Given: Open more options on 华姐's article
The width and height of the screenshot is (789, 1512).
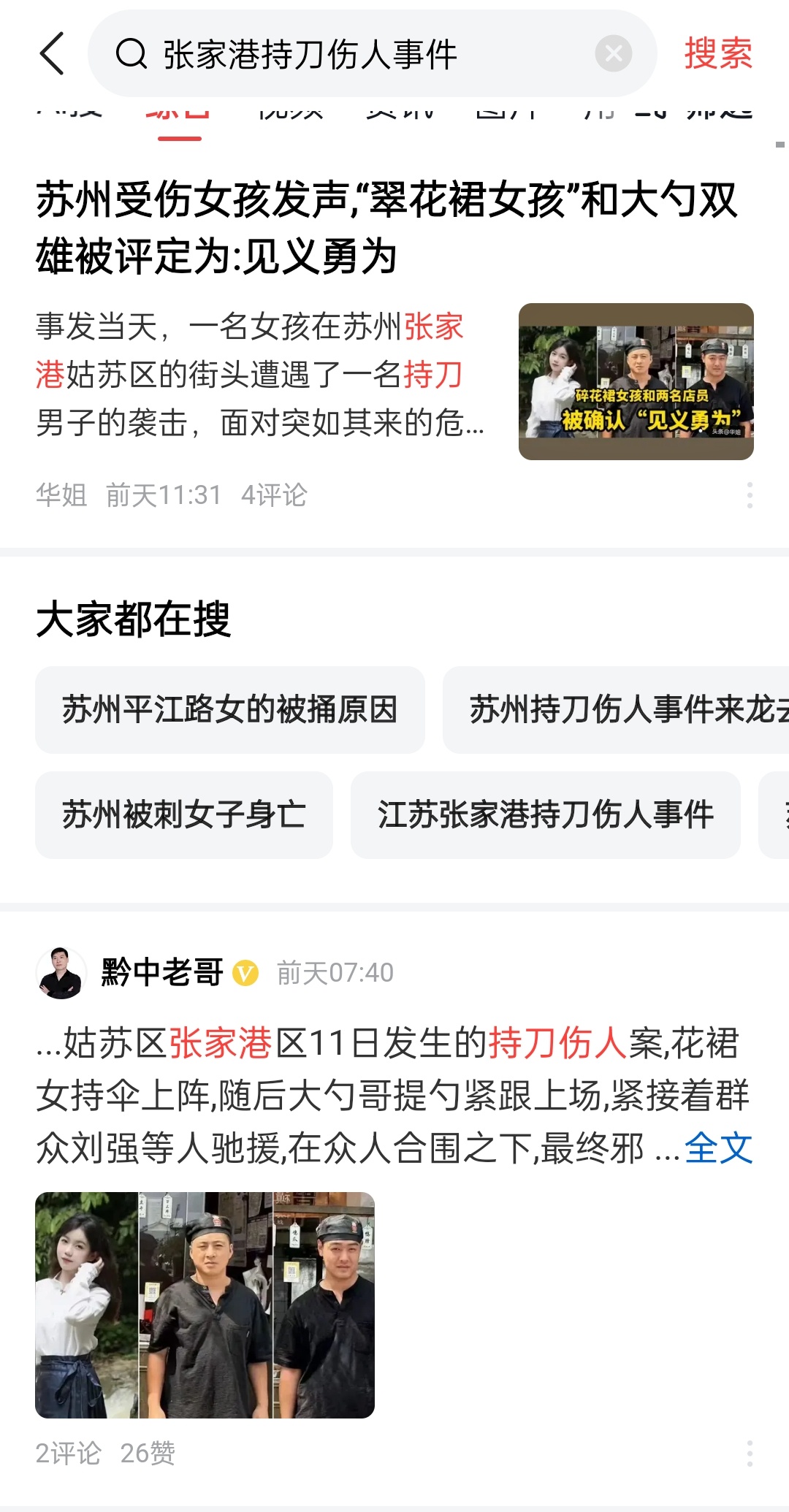Looking at the screenshot, I should (750, 495).
